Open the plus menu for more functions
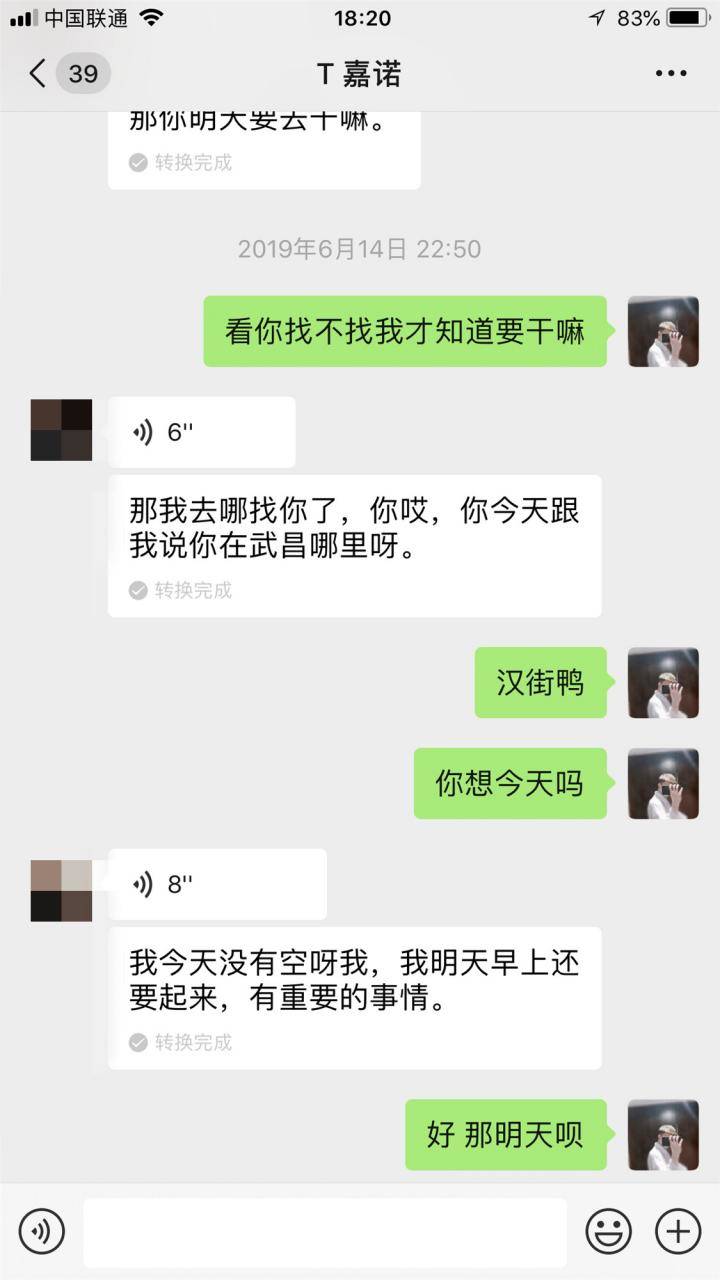The width and height of the screenshot is (720, 1280). (x=678, y=1231)
